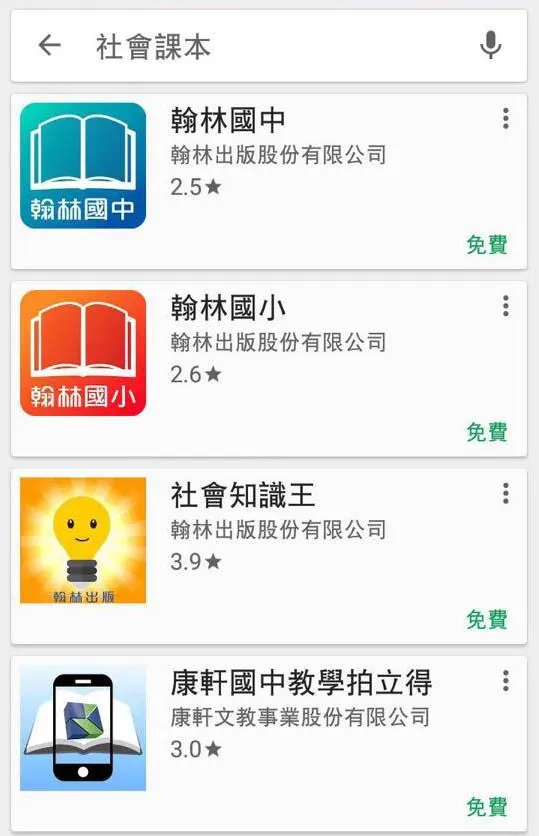Open the 康軒國中教學拍立得 app listing

[269, 744]
